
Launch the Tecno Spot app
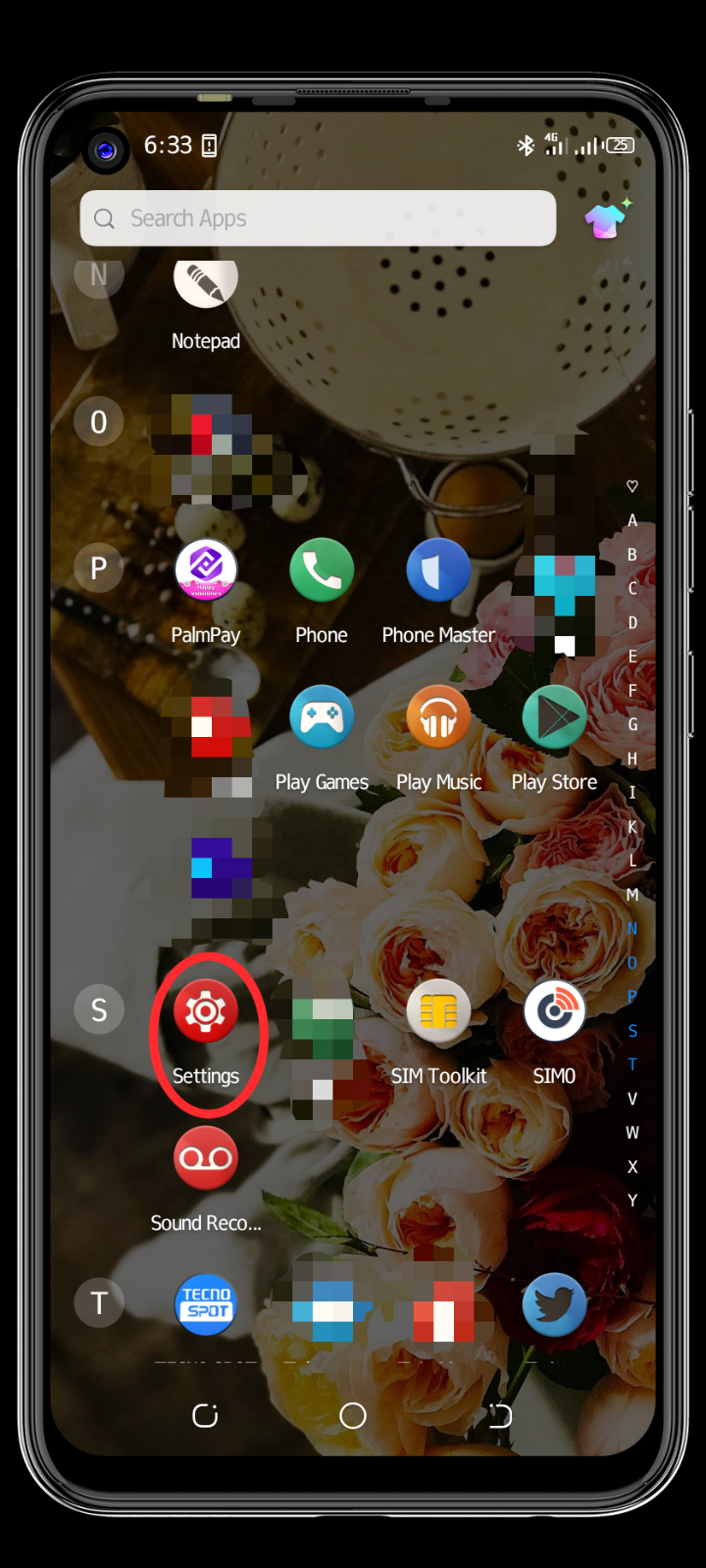(206, 1305)
